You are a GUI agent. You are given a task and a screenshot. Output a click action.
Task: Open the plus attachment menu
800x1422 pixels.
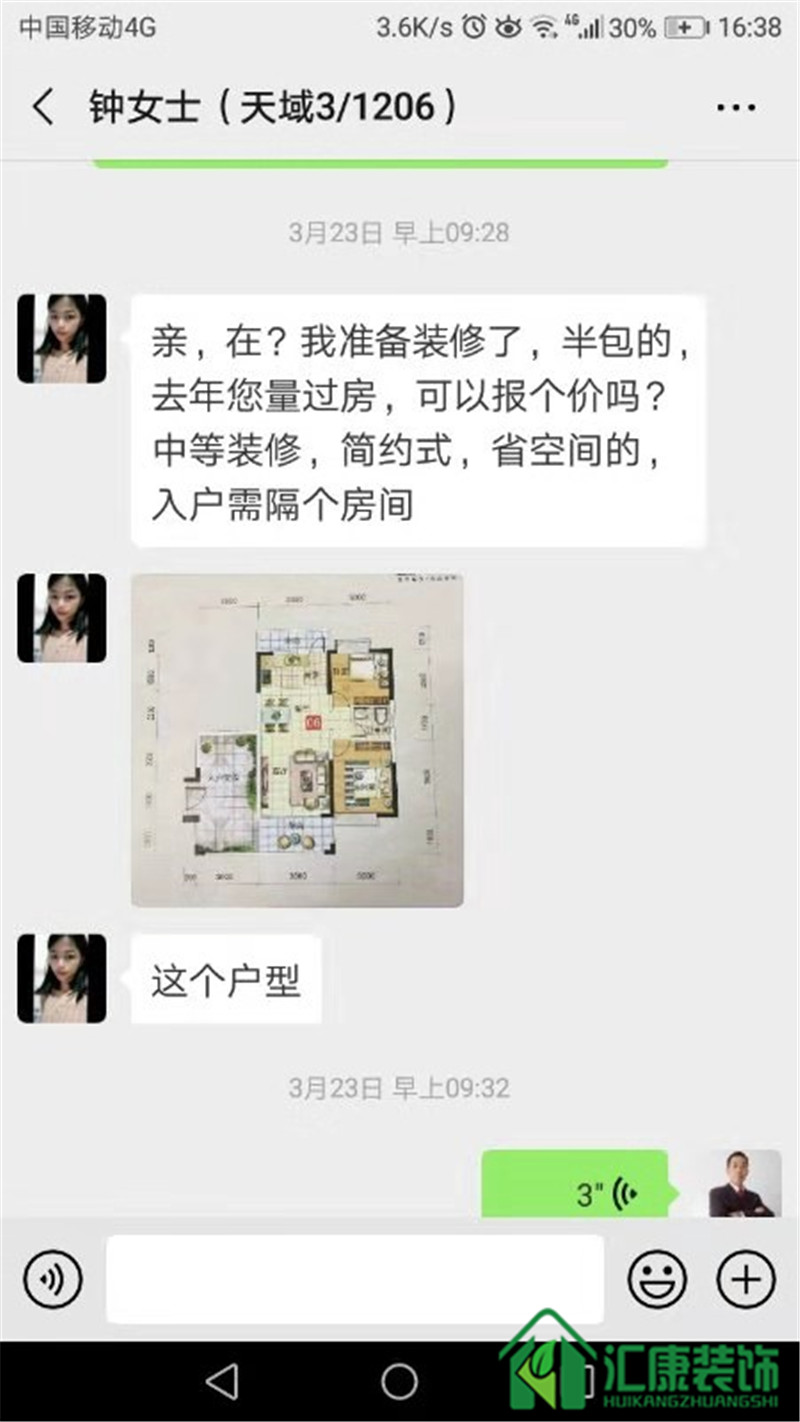[746, 1279]
